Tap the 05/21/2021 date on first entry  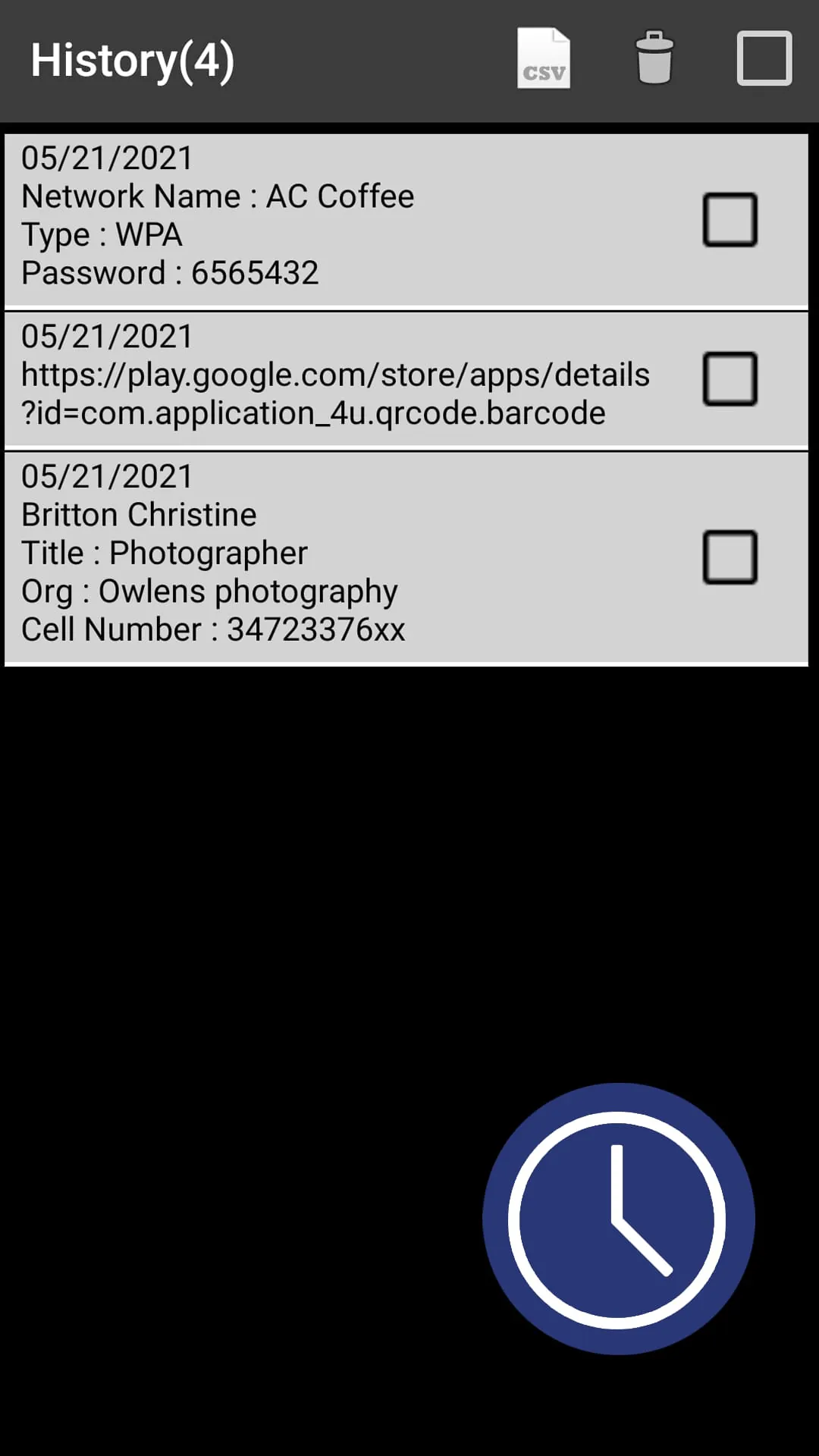click(x=106, y=158)
